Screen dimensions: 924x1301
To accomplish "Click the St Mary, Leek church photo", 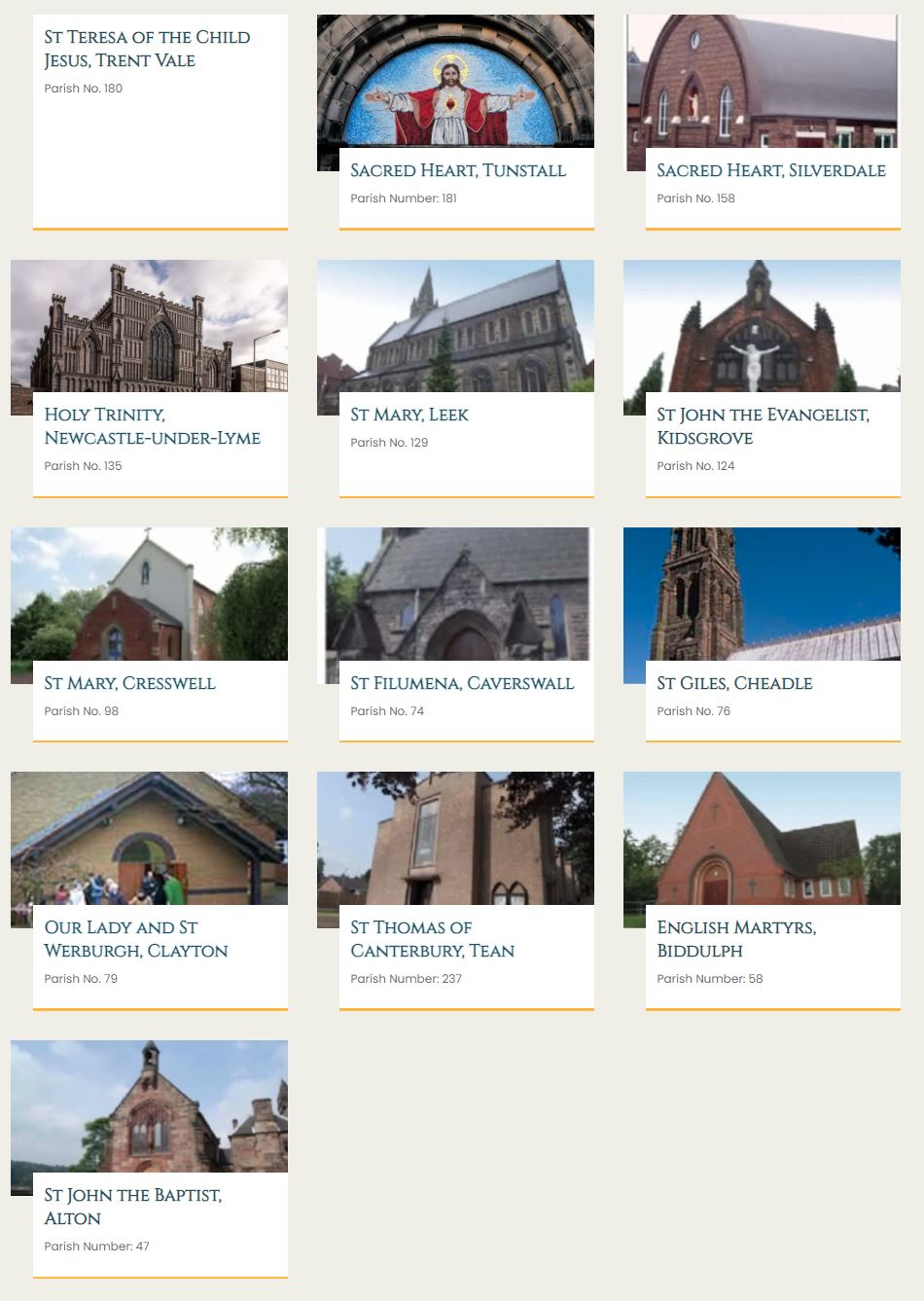I will click(455, 331).
